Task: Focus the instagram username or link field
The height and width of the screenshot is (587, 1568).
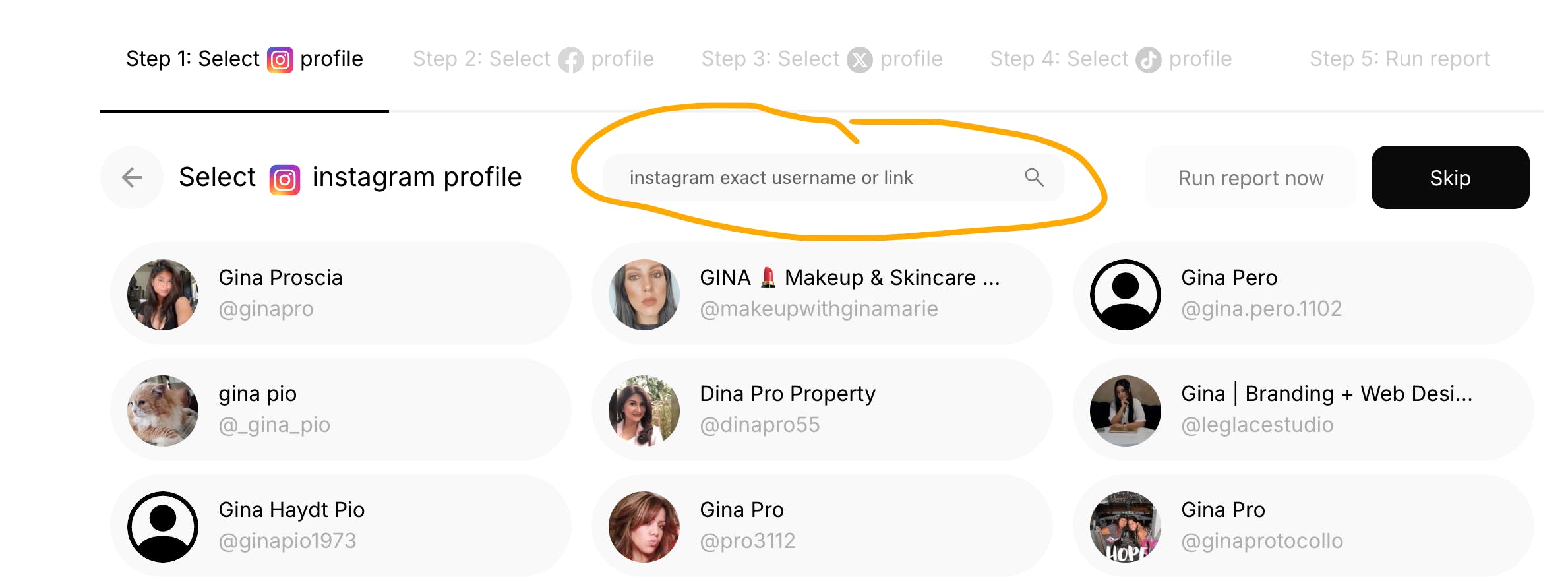Action: point(811,177)
